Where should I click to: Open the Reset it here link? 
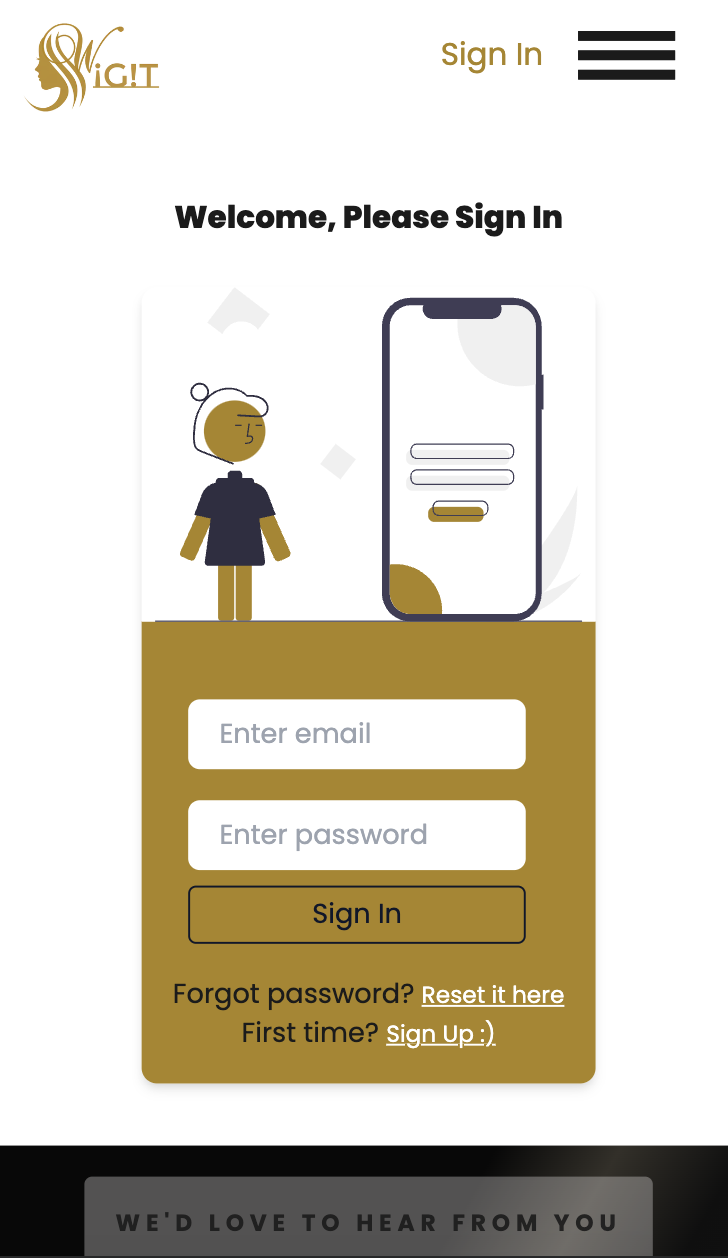coord(492,995)
